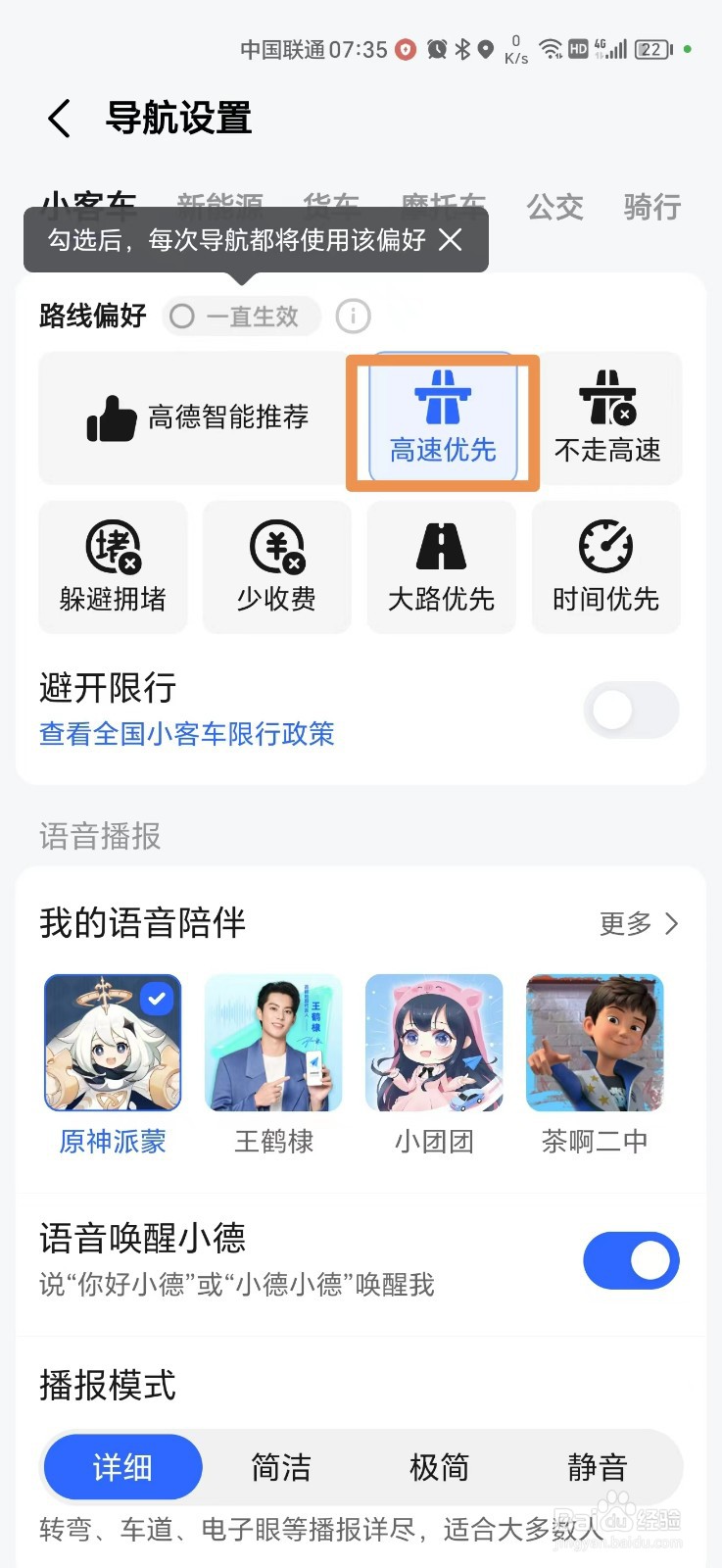Select 高德智能推荐 route preference

pyautogui.click(x=194, y=418)
